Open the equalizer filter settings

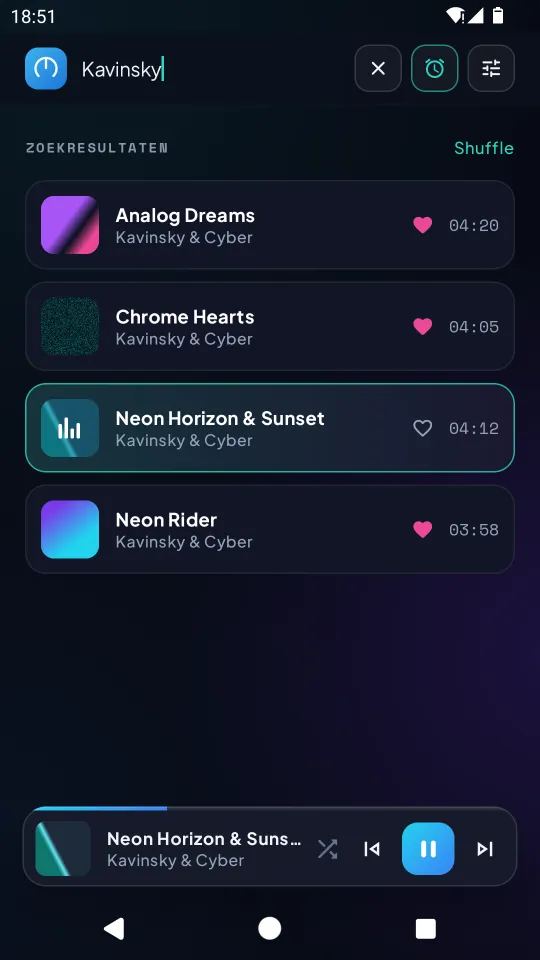coord(491,69)
